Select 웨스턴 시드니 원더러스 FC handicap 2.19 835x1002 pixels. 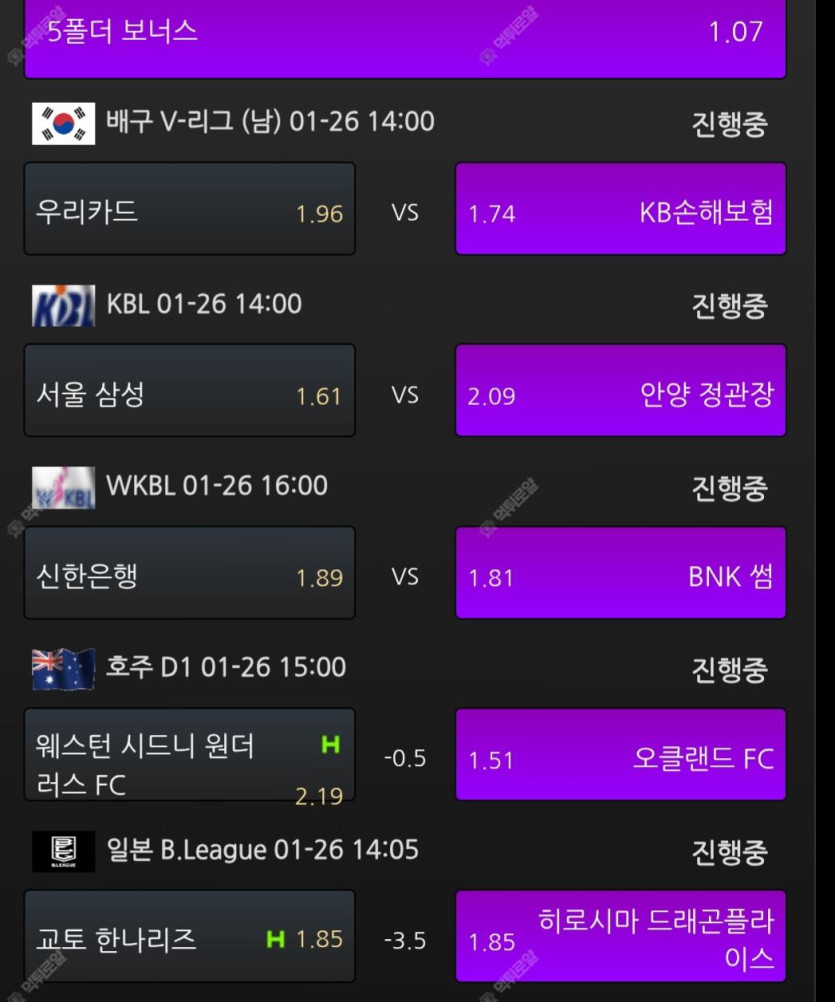click(x=189, y=755)
